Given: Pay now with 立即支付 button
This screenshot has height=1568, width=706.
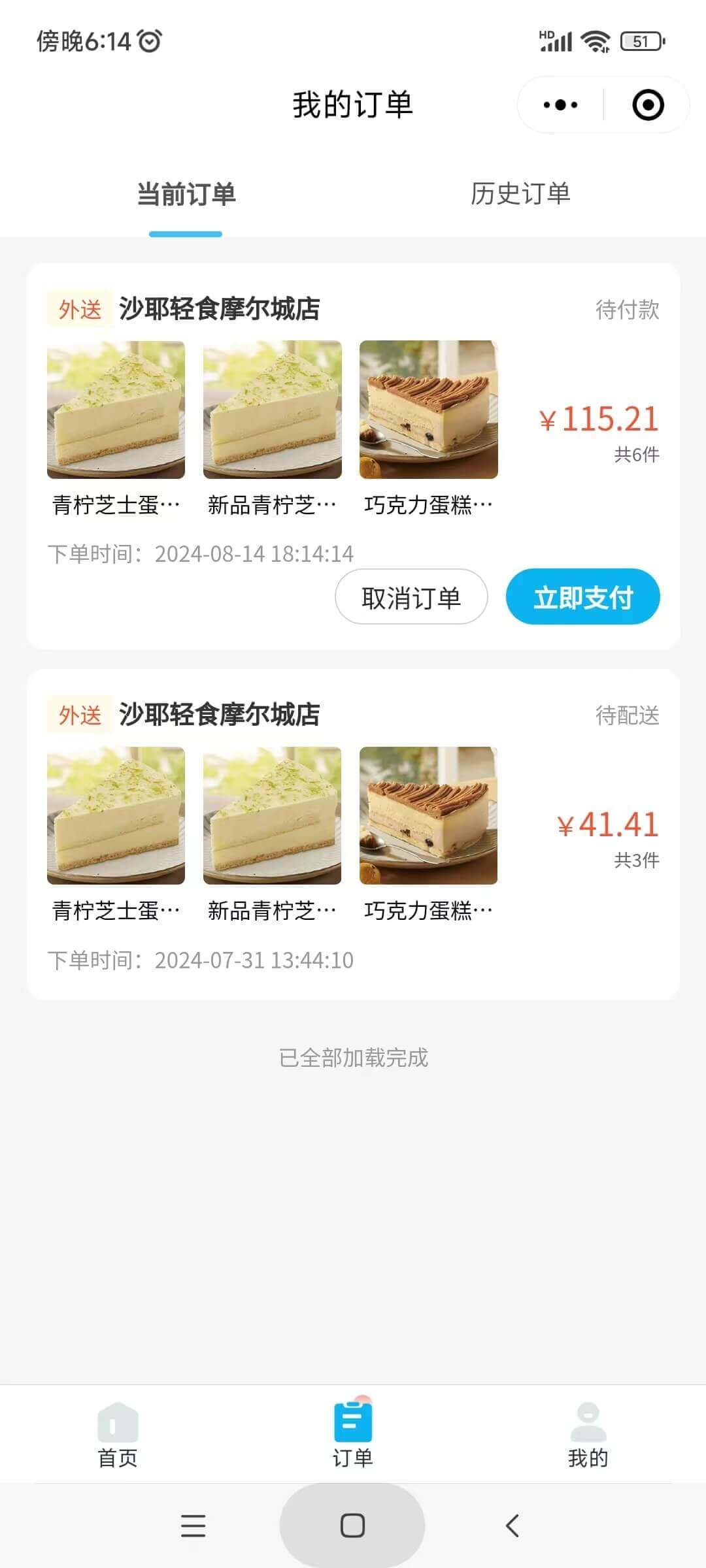Looking at the screenshot, I should pyautogui.click(x=582, y=597).
